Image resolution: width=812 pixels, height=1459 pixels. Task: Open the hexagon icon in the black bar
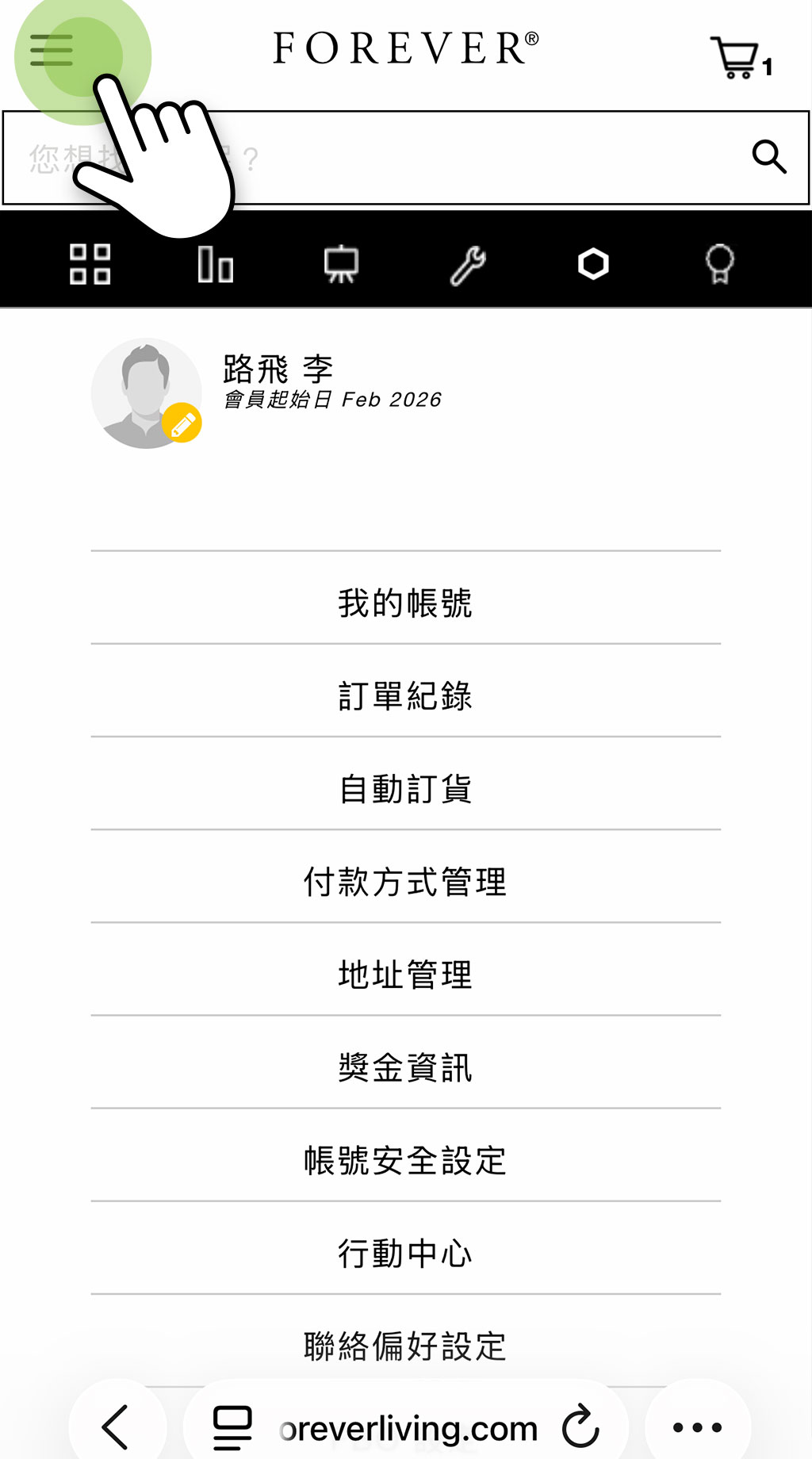tap(593, 264)
